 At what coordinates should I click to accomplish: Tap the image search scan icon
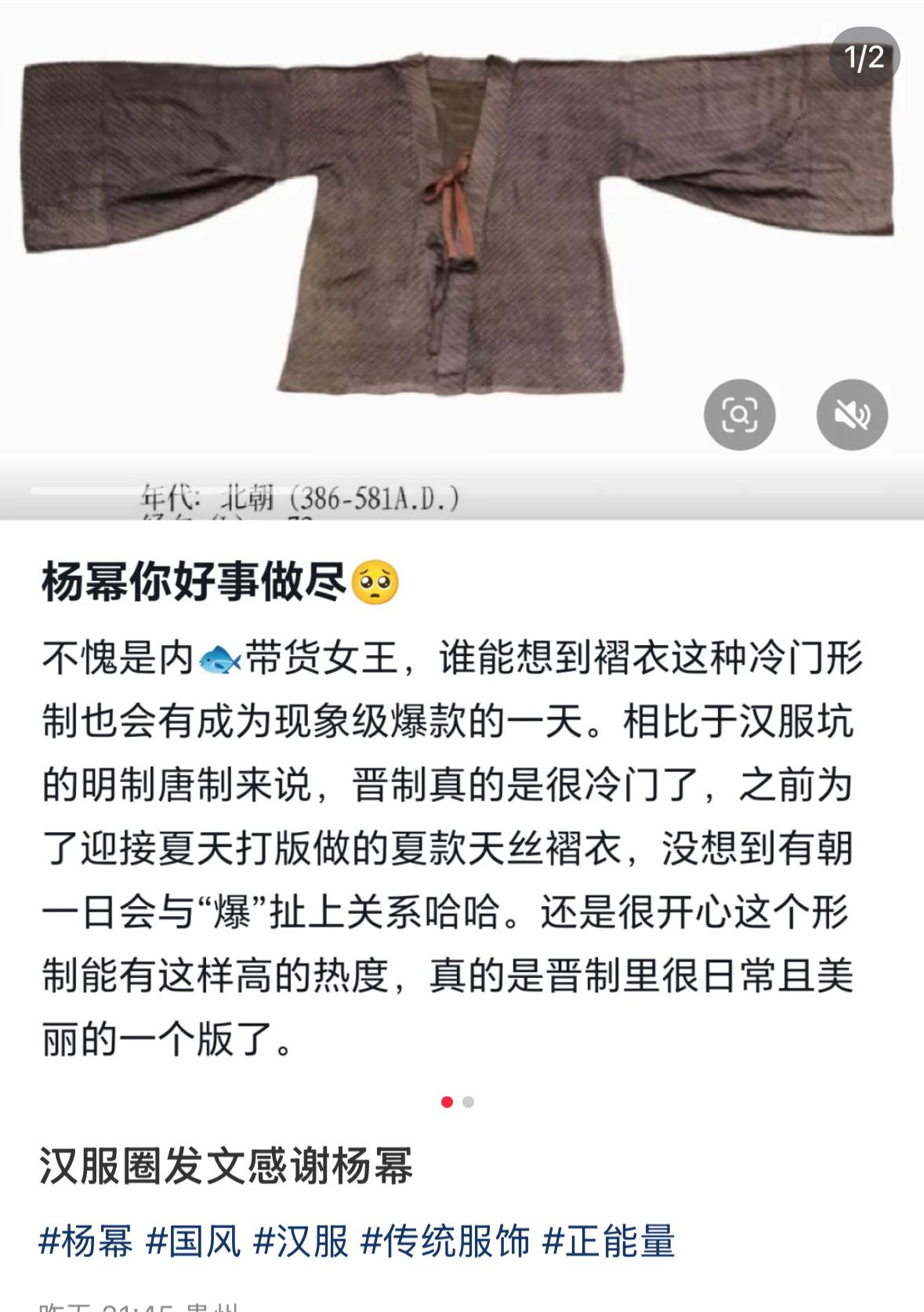tap(739, 415)
